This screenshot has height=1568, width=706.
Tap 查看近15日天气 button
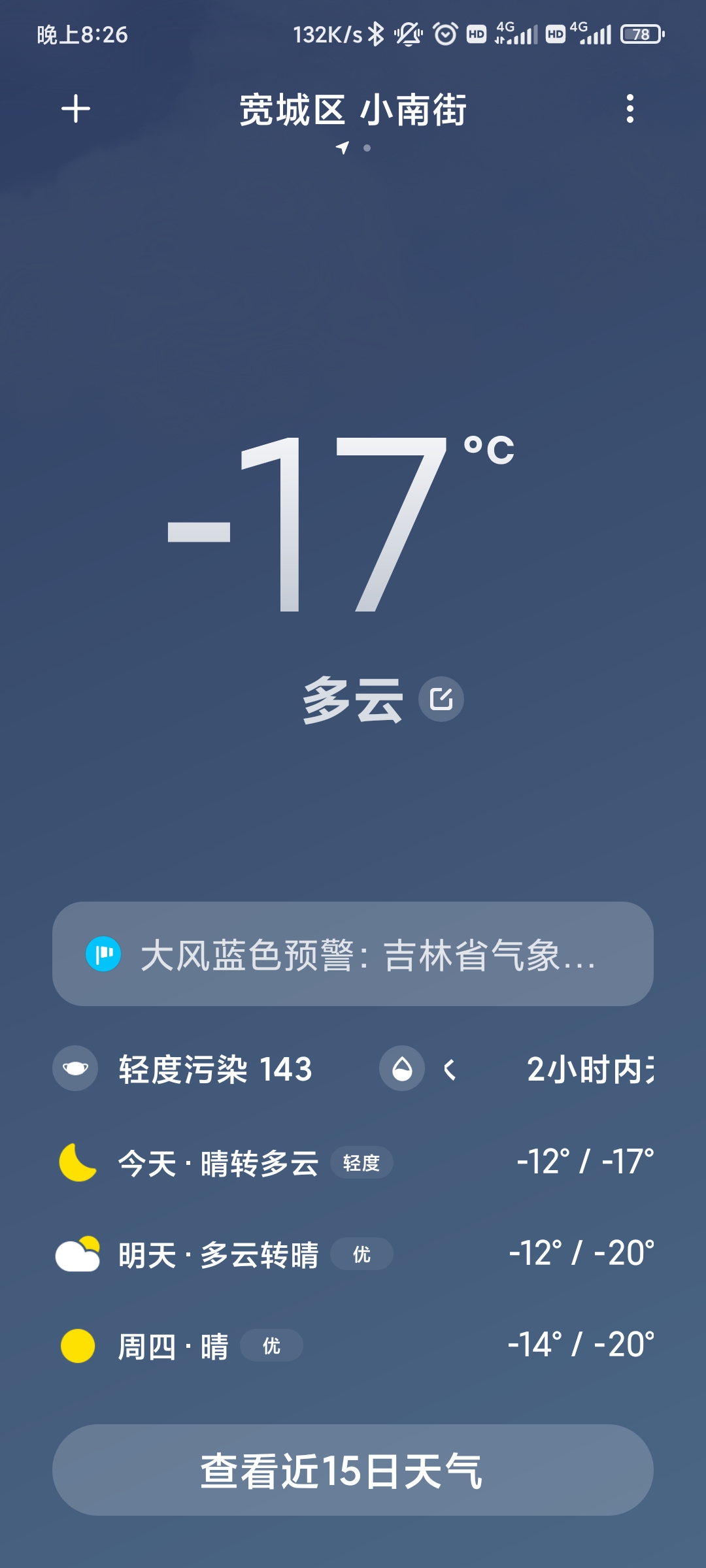(353, 1470)
